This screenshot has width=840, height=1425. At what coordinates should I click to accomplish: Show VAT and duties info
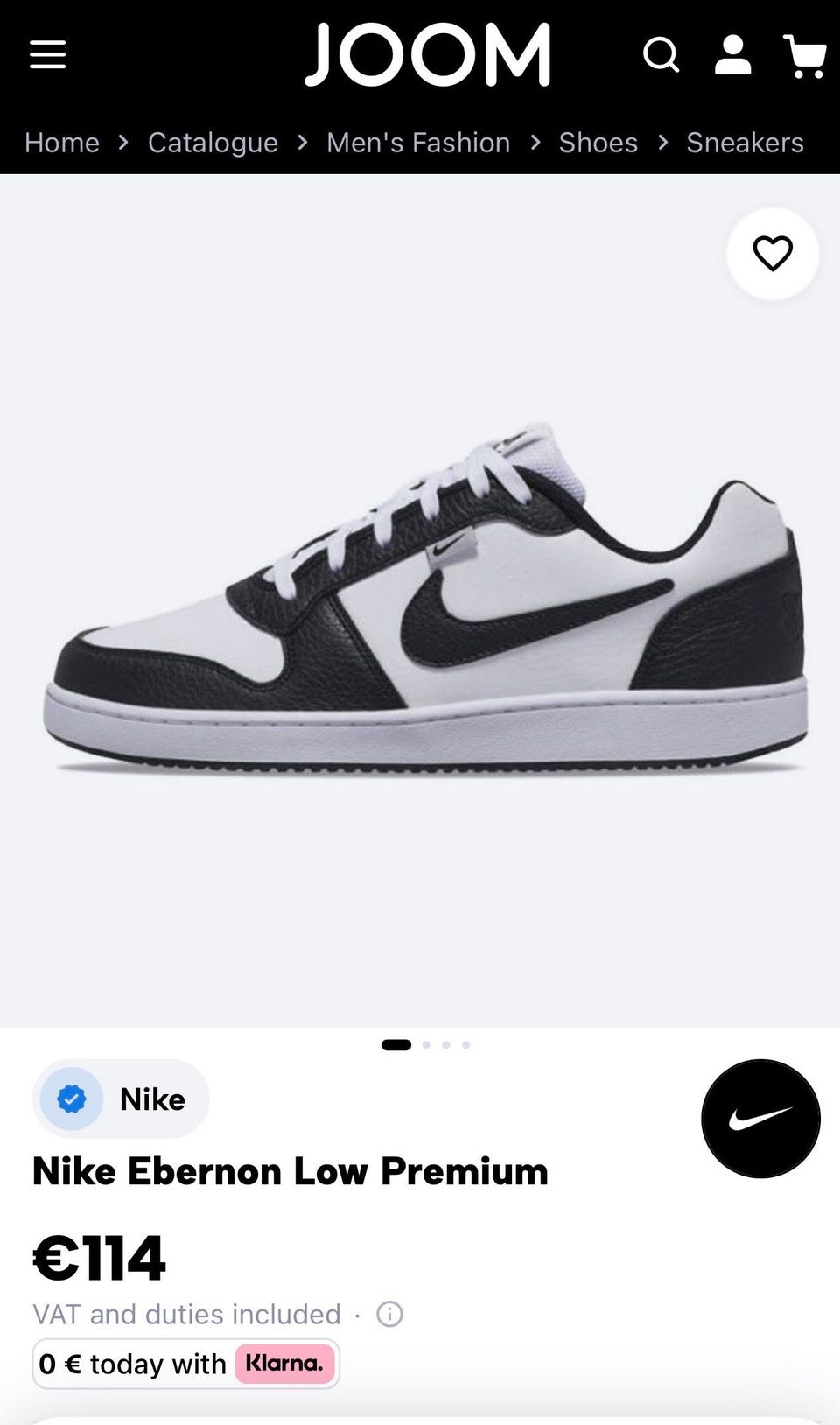click(x=389, y=1314)
